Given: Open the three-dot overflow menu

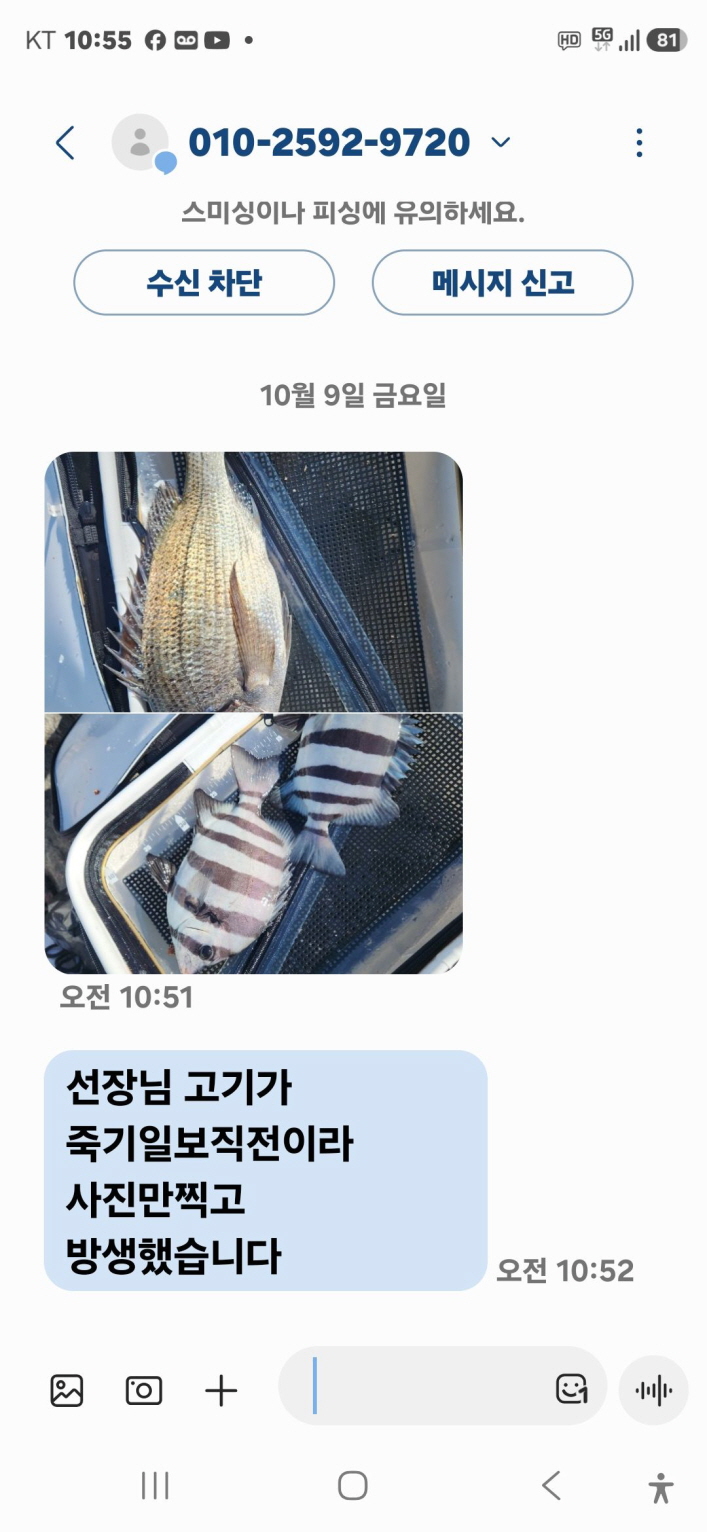Looking at the screenshot, I should 639,143.
